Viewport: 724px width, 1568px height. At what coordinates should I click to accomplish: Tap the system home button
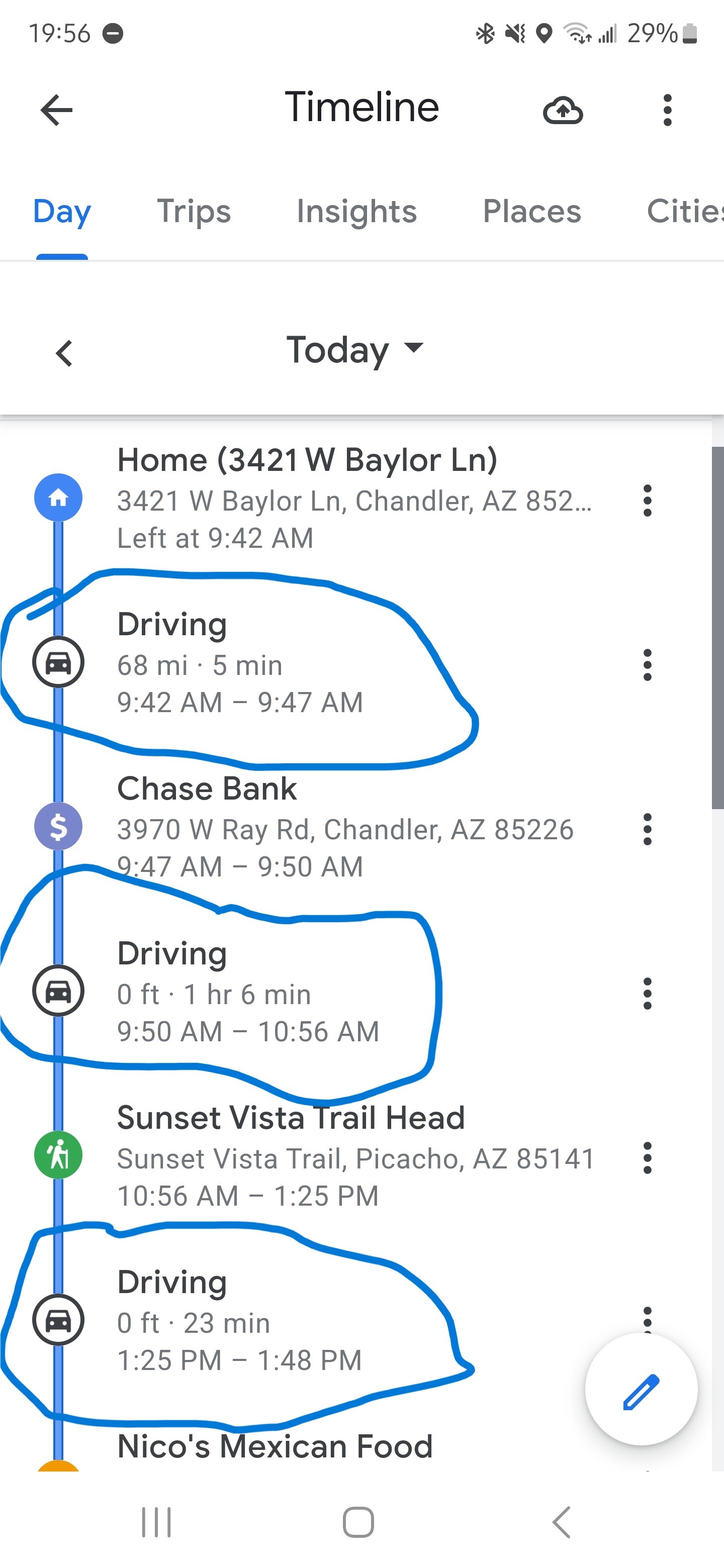click(358, 1522)
